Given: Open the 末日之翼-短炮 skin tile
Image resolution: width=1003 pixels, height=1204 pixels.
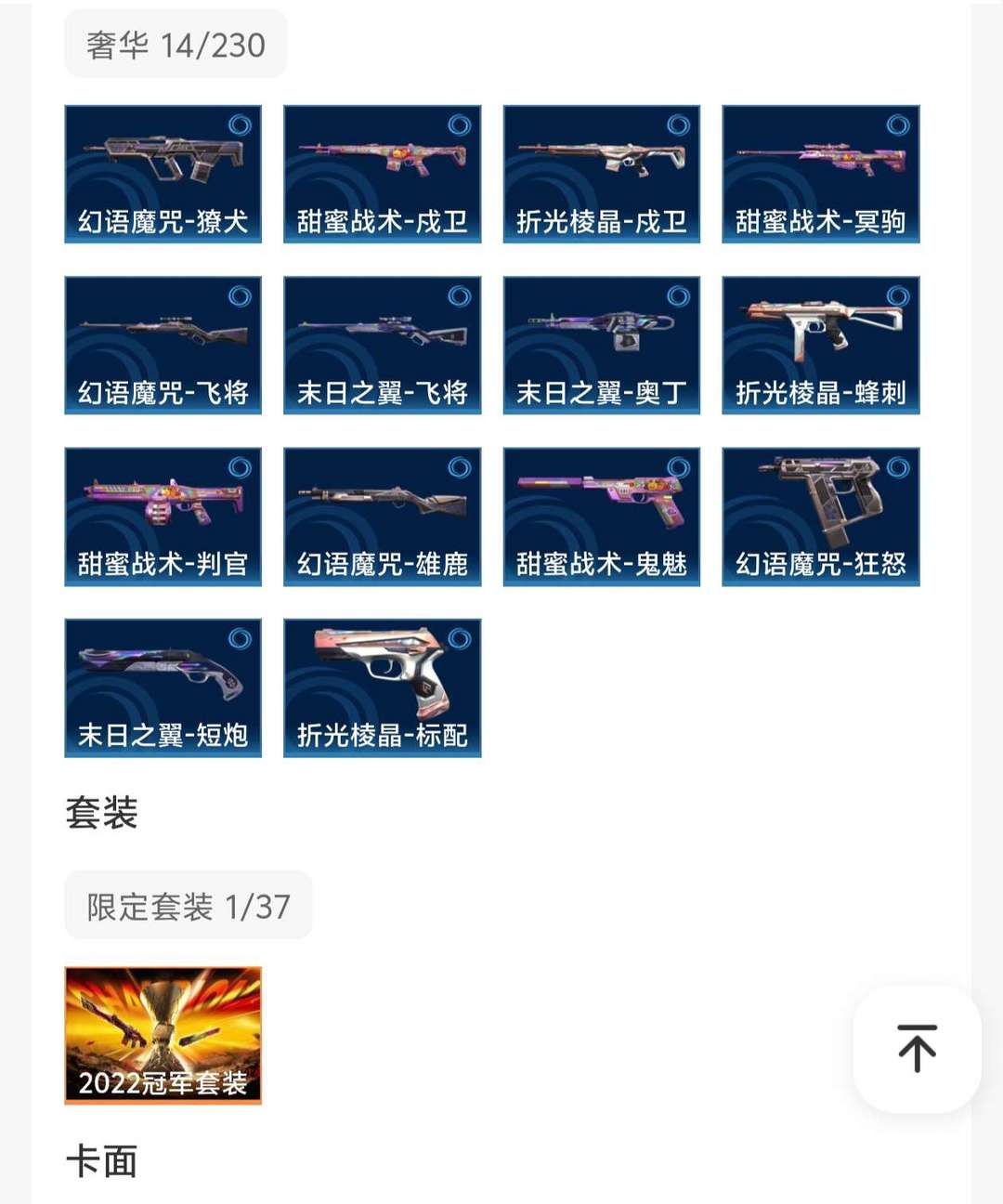Looking at the screenshot, I should point(163,687).
